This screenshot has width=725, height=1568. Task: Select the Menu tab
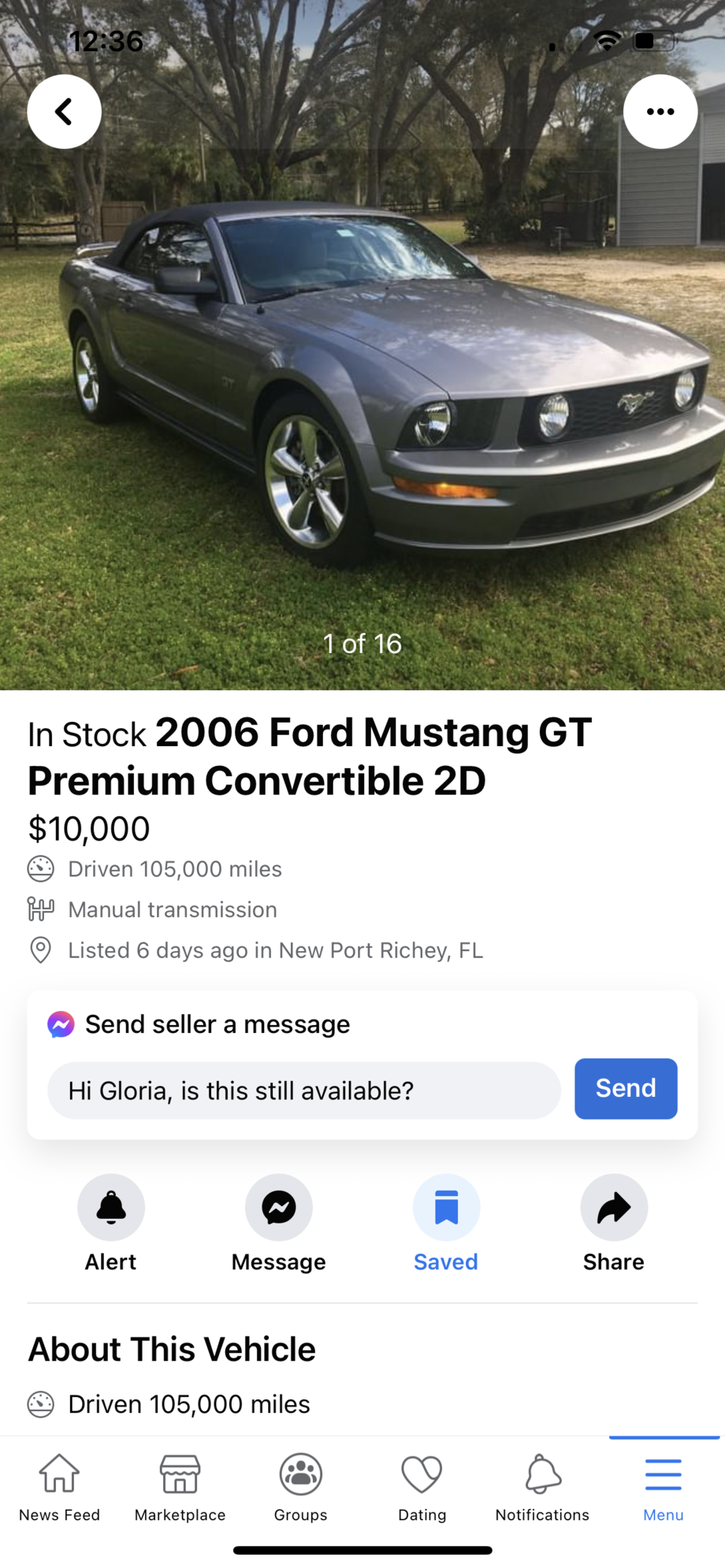click(x=663, y=1486)
